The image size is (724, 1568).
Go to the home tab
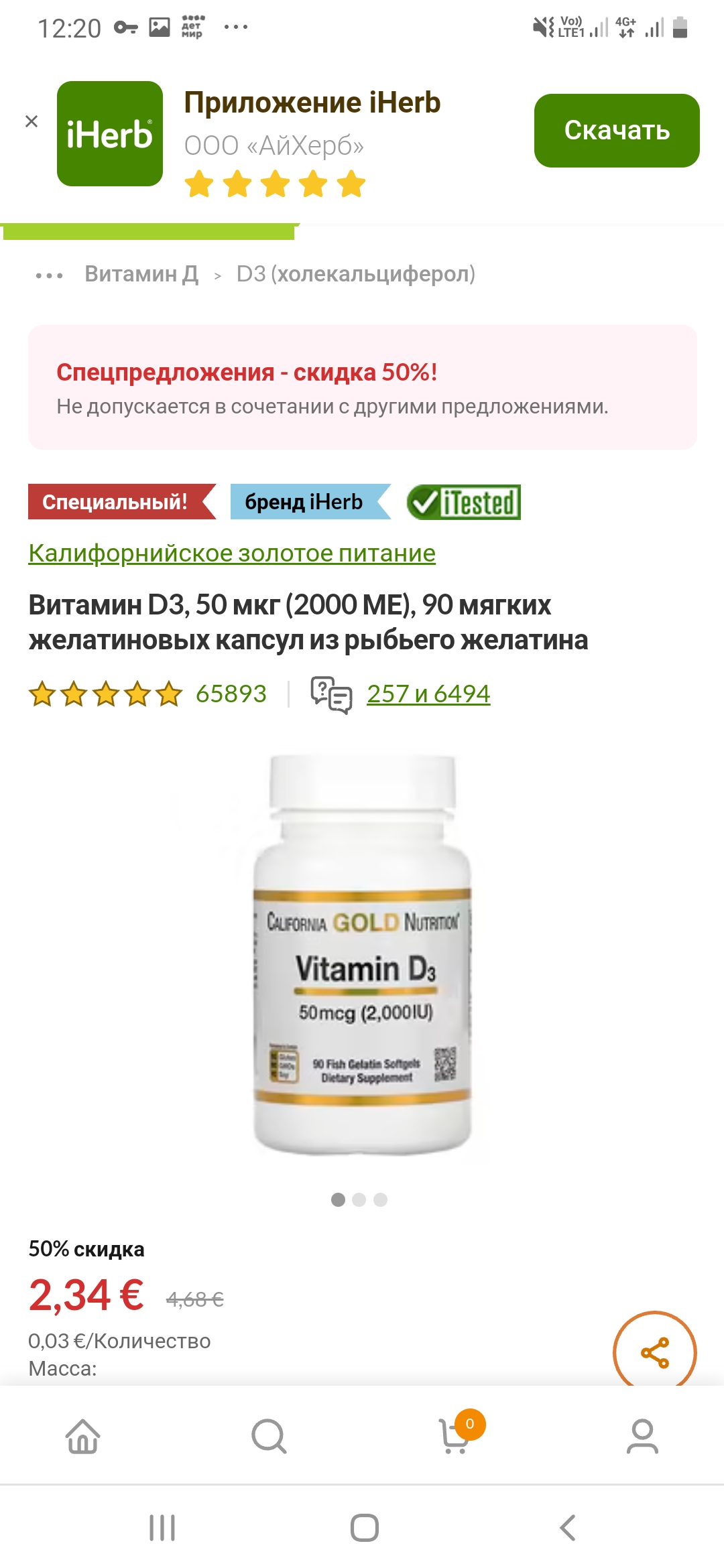coord(82,1436)
